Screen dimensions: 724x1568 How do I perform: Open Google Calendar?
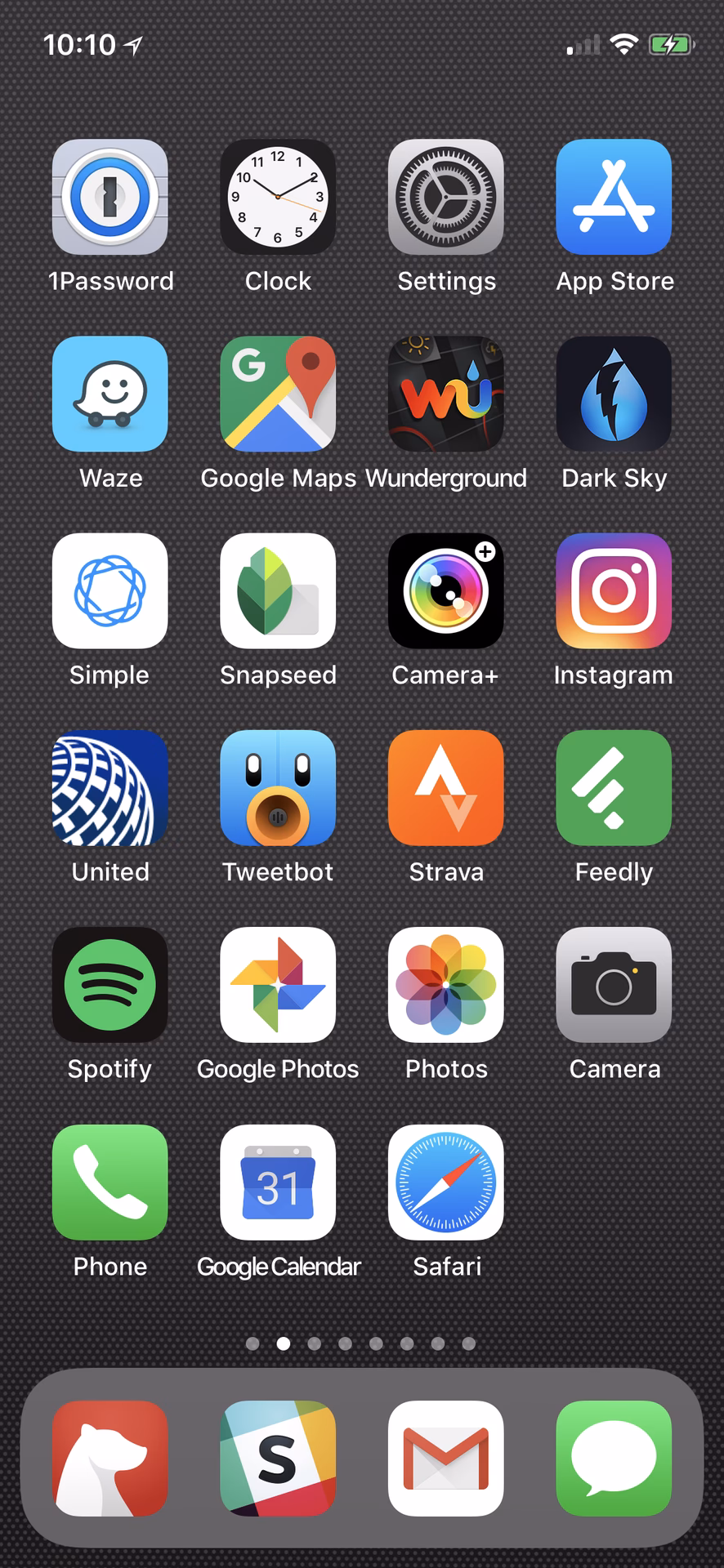coord(278,1182)
